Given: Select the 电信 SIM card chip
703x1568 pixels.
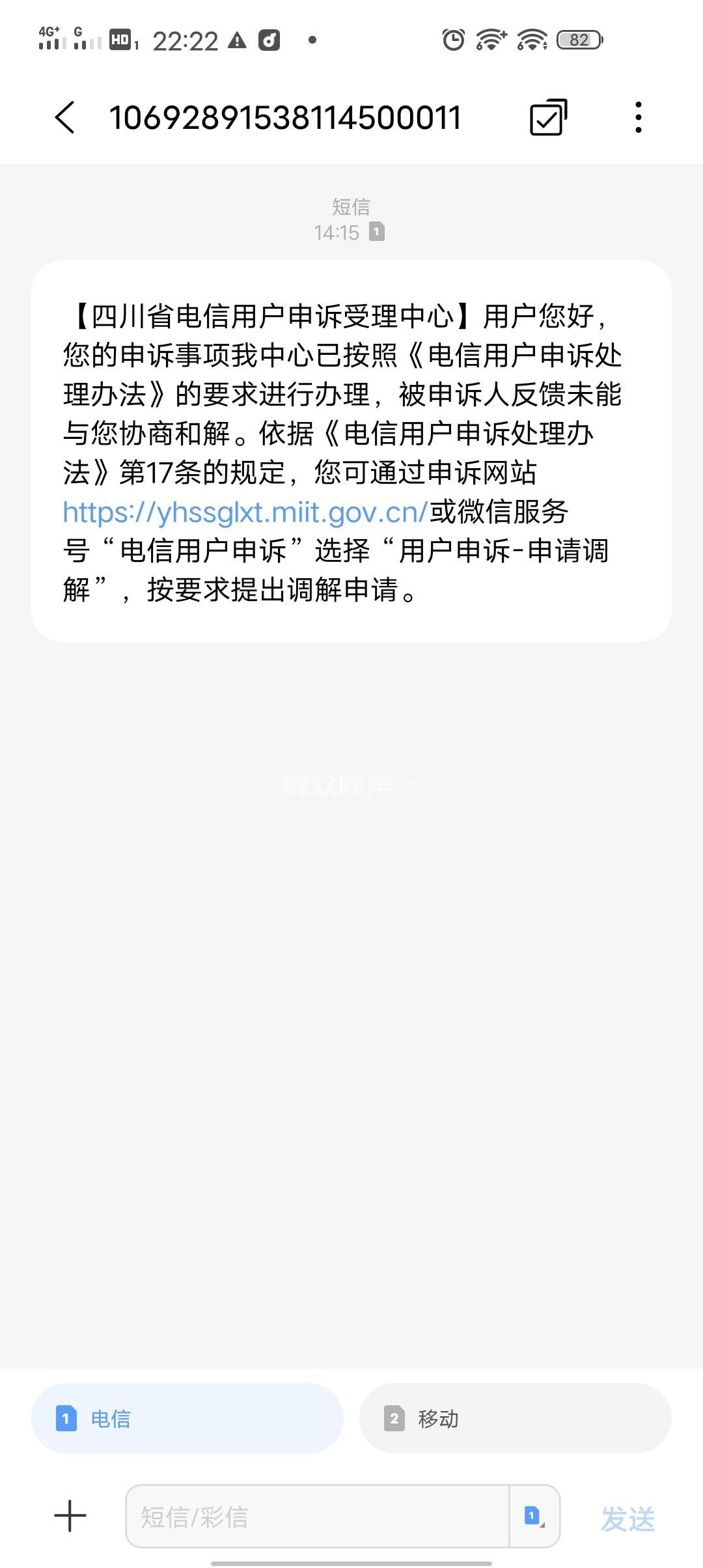Looking at the screenshot, I should (187, 1418).
